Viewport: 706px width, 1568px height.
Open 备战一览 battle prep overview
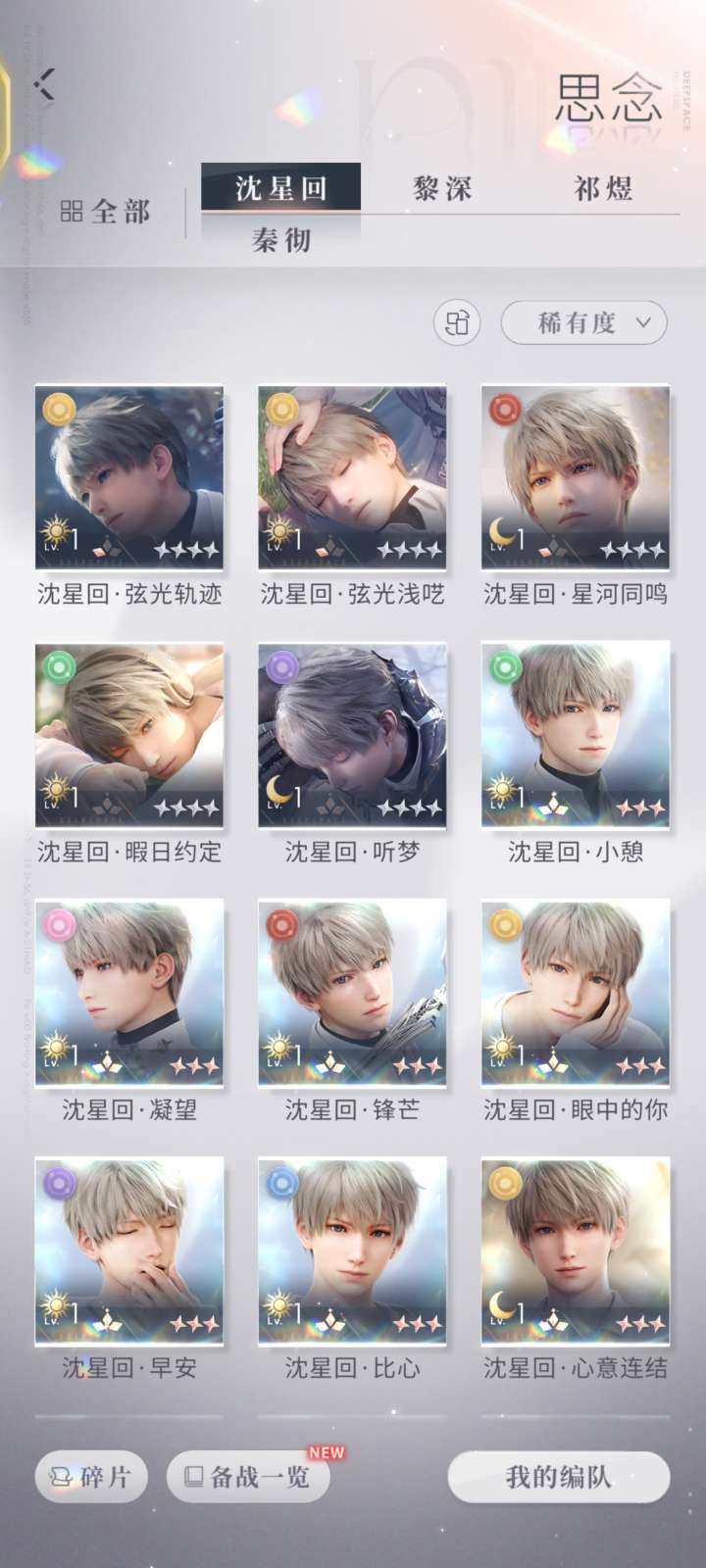(248, 1477)
